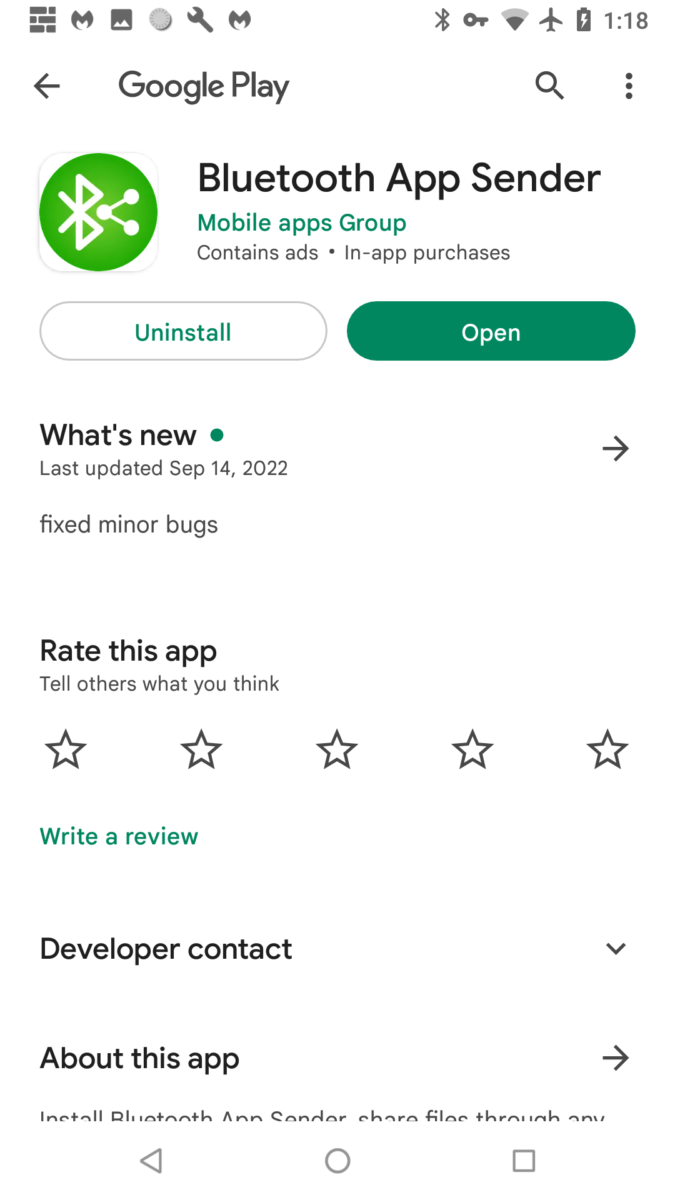
Task: Open What's new details arrow
Action: click(615, 448)
